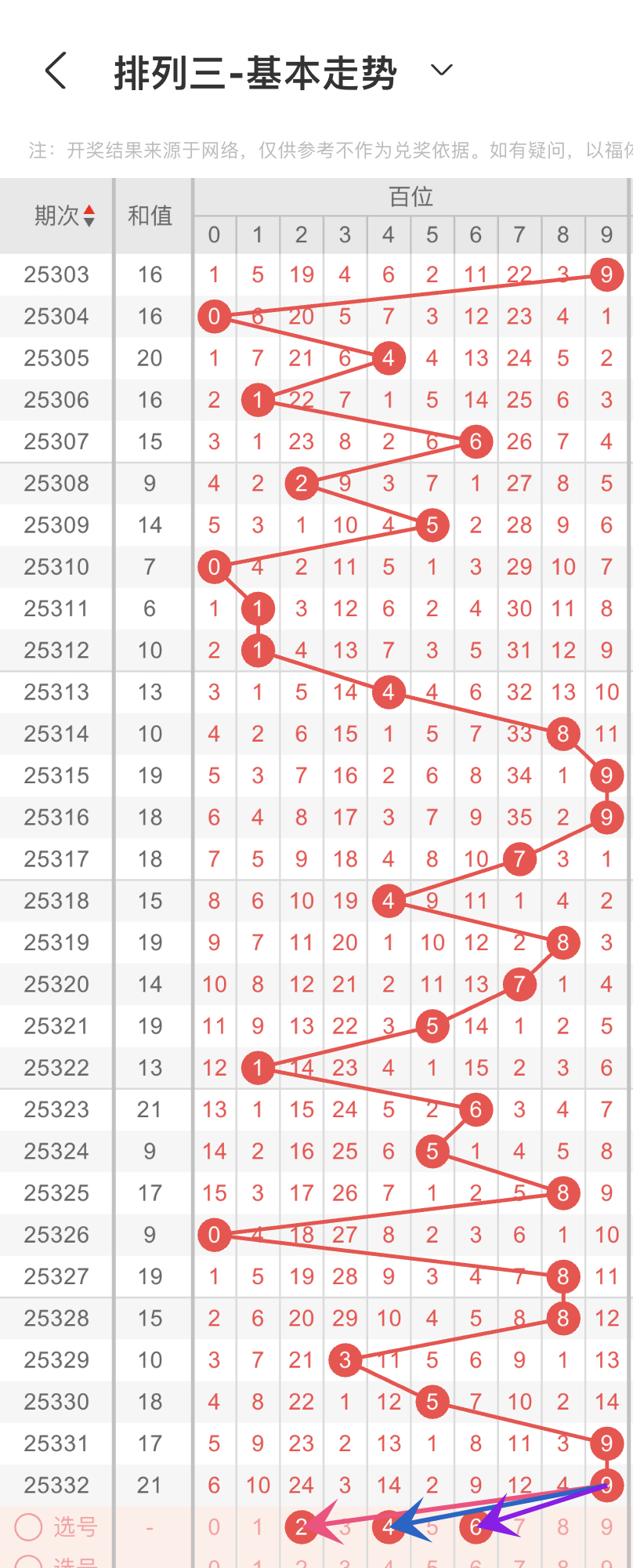Unselect the highlighted 4 in the 选号 row
The image size is (633, 1568).
(x=389, y=1526)
